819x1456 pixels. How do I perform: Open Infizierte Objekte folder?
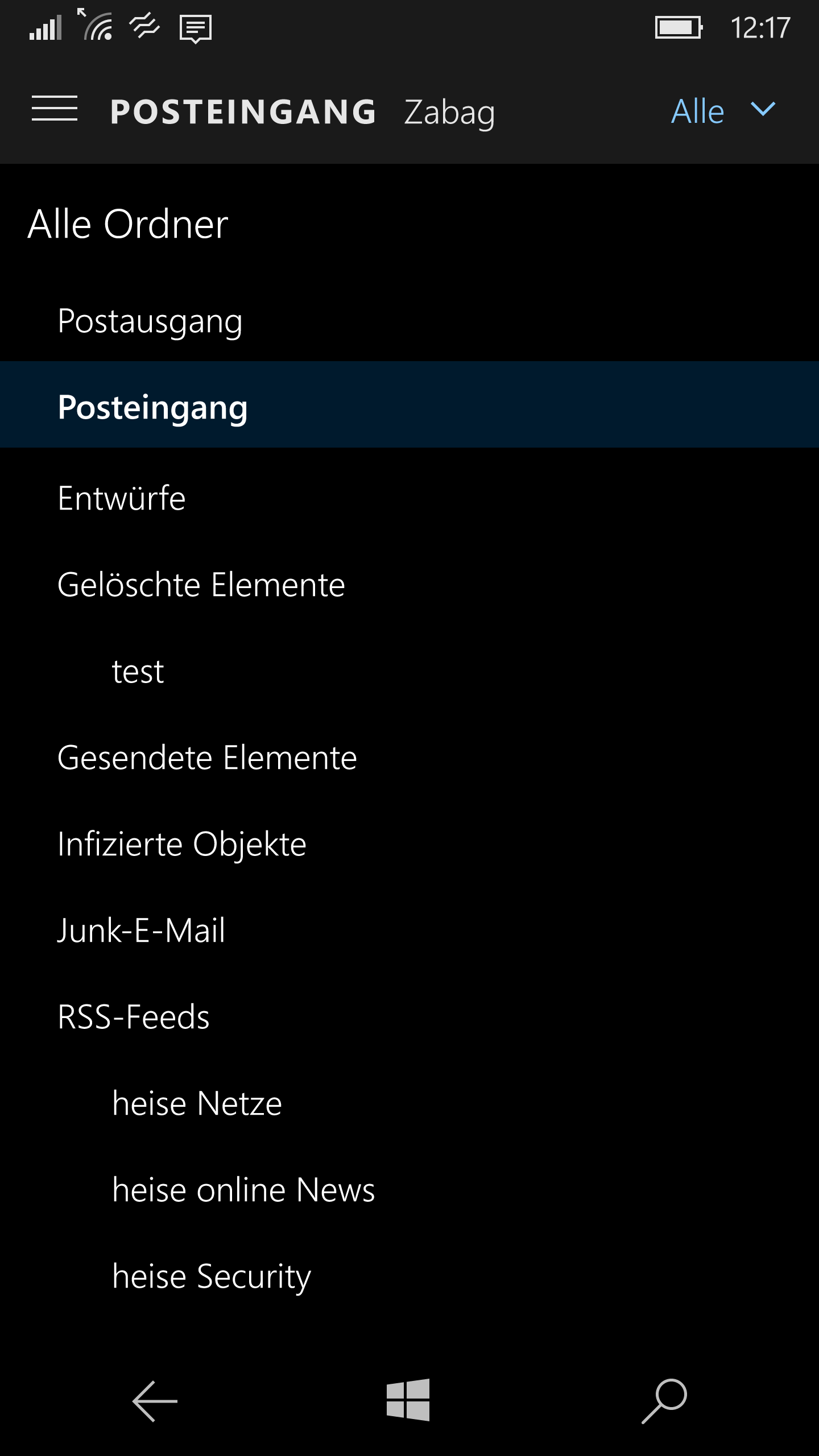[409, 844]
